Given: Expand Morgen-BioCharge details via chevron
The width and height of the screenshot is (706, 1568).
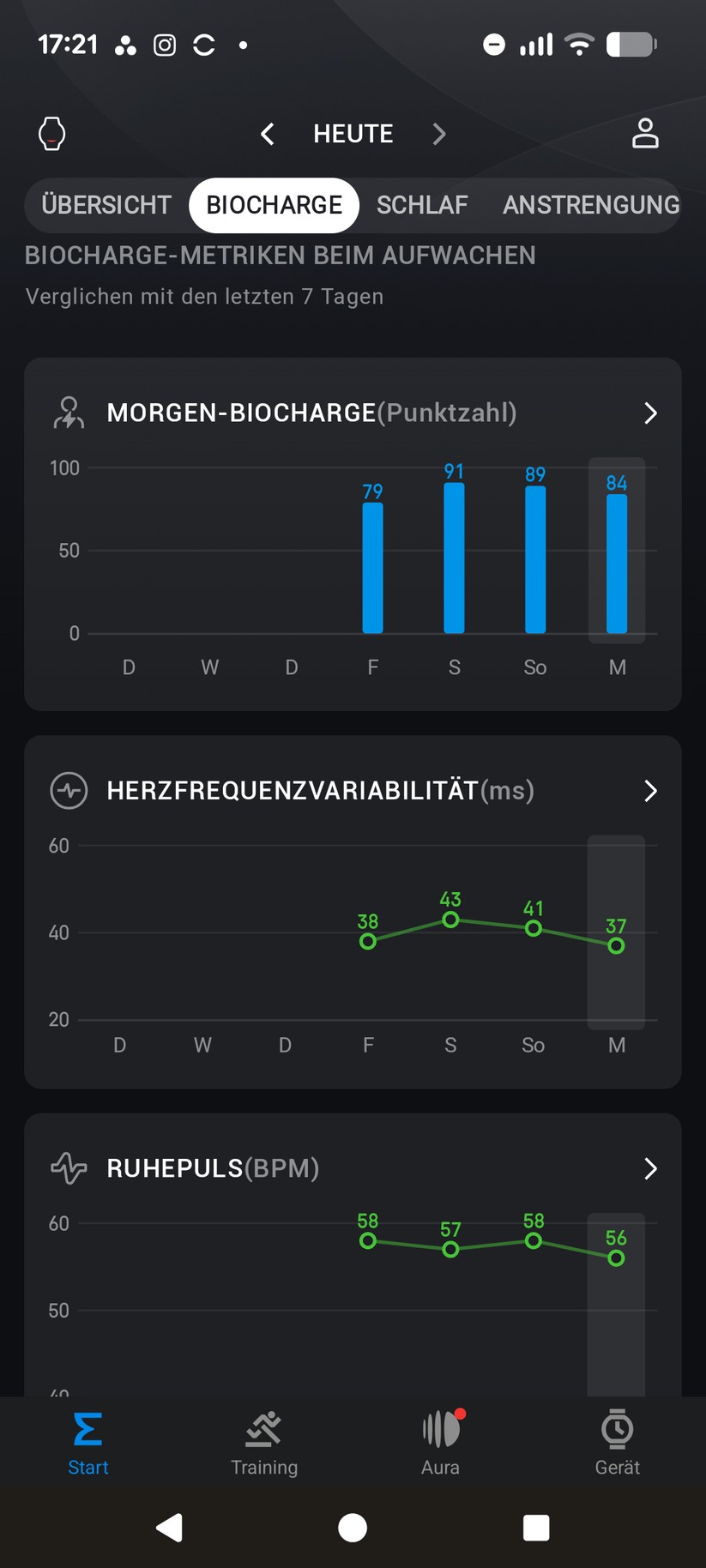Looking at the screenshot, I should click(x=650, y=413).
